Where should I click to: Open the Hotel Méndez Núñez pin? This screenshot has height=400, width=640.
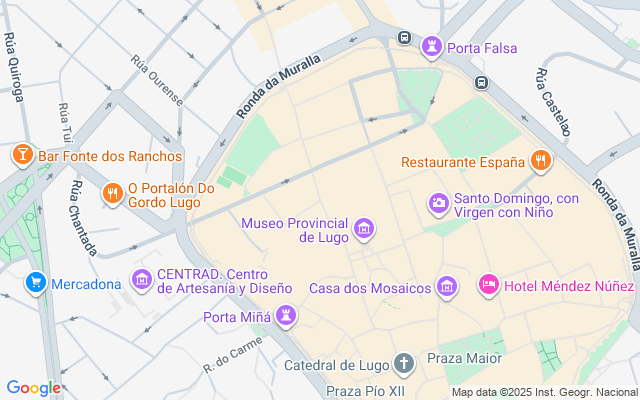(x=489, y=286)
